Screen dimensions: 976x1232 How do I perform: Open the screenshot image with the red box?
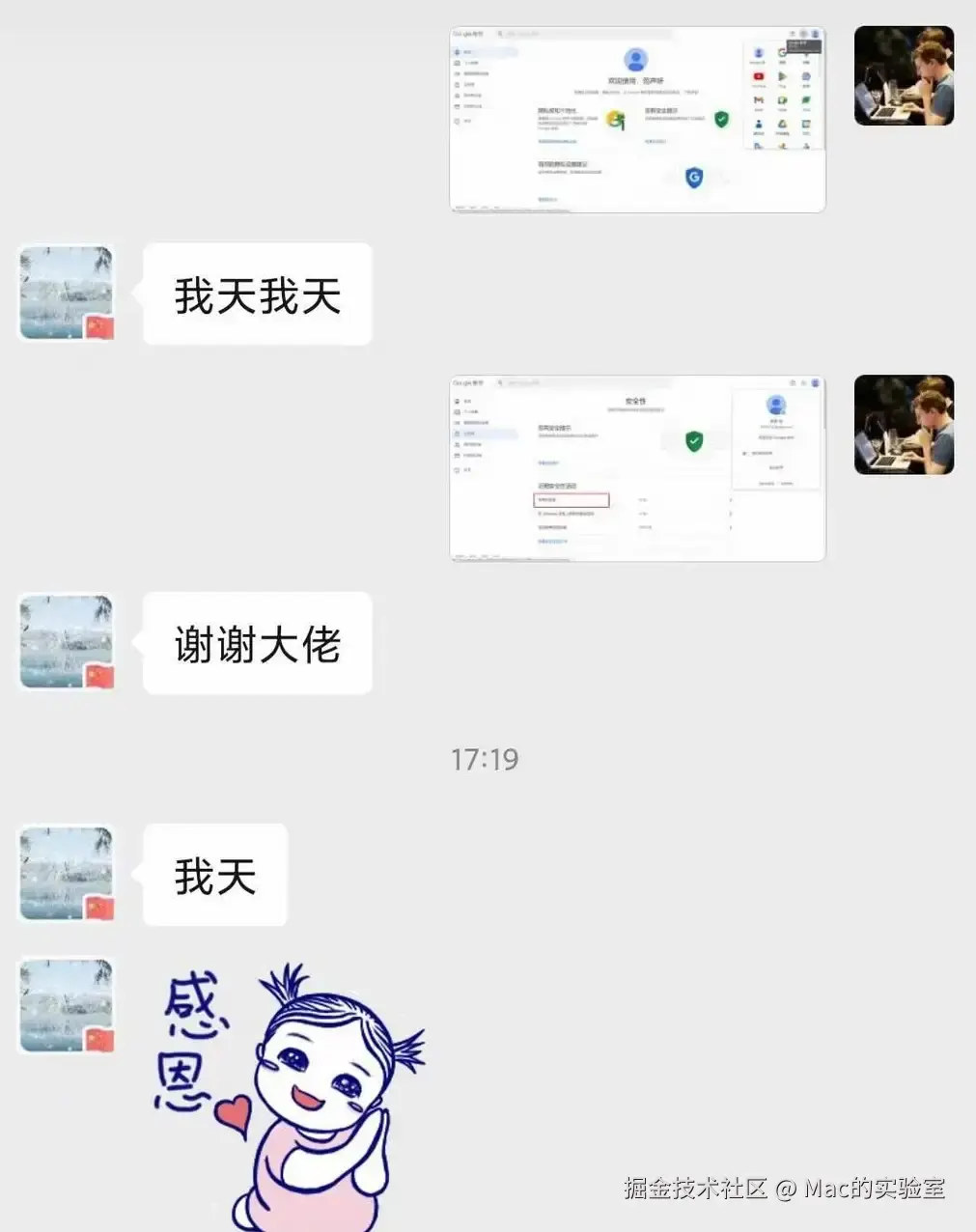[x=637, y=468]
